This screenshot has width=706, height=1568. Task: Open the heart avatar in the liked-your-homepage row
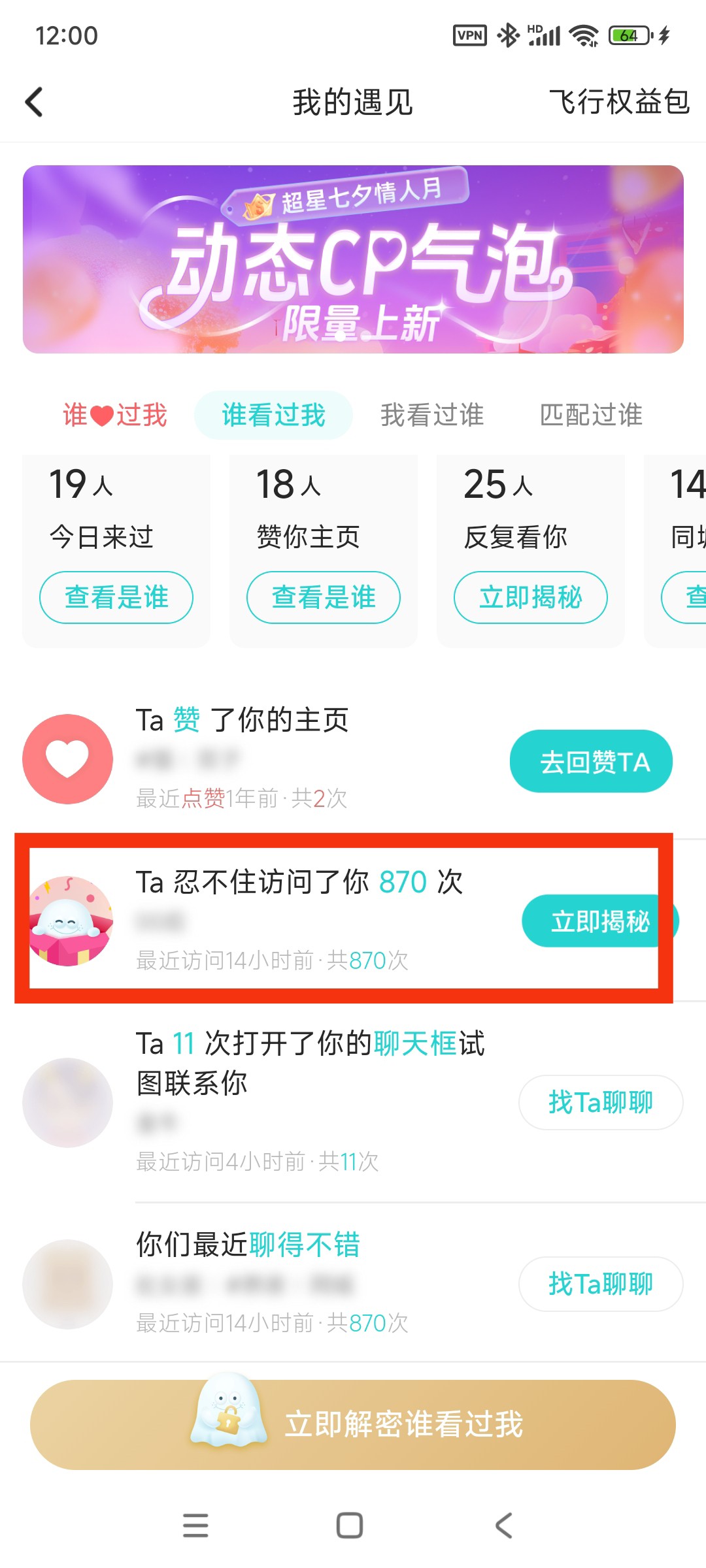[67, 759]
